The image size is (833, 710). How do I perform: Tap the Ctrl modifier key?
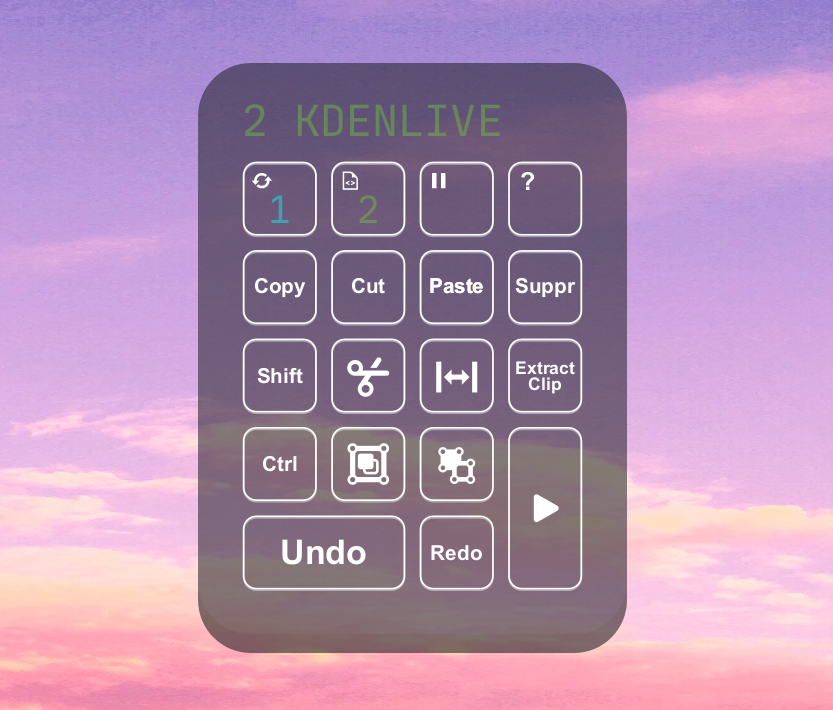click(279, 464)
